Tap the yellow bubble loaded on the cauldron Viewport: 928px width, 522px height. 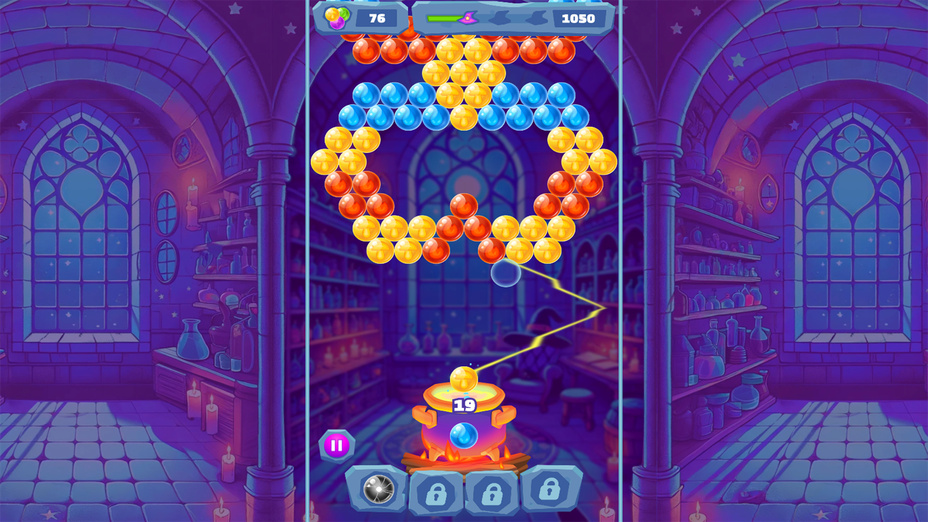463,379
